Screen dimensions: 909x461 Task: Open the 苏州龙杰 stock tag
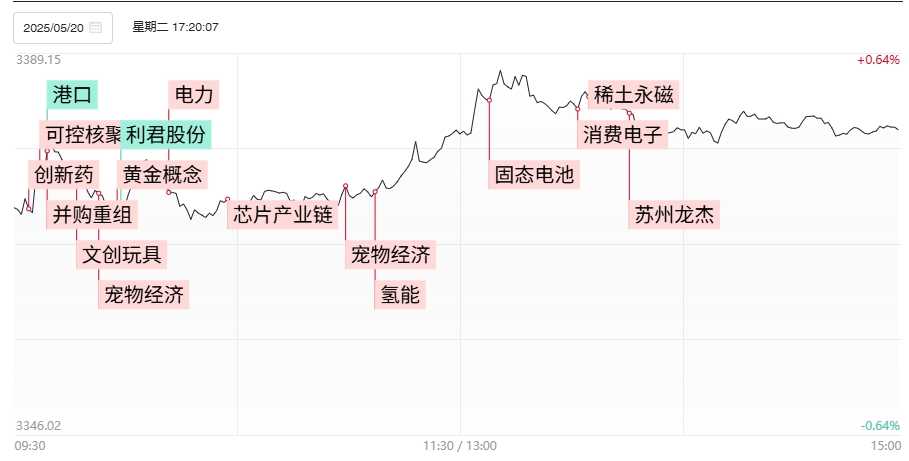674,214
